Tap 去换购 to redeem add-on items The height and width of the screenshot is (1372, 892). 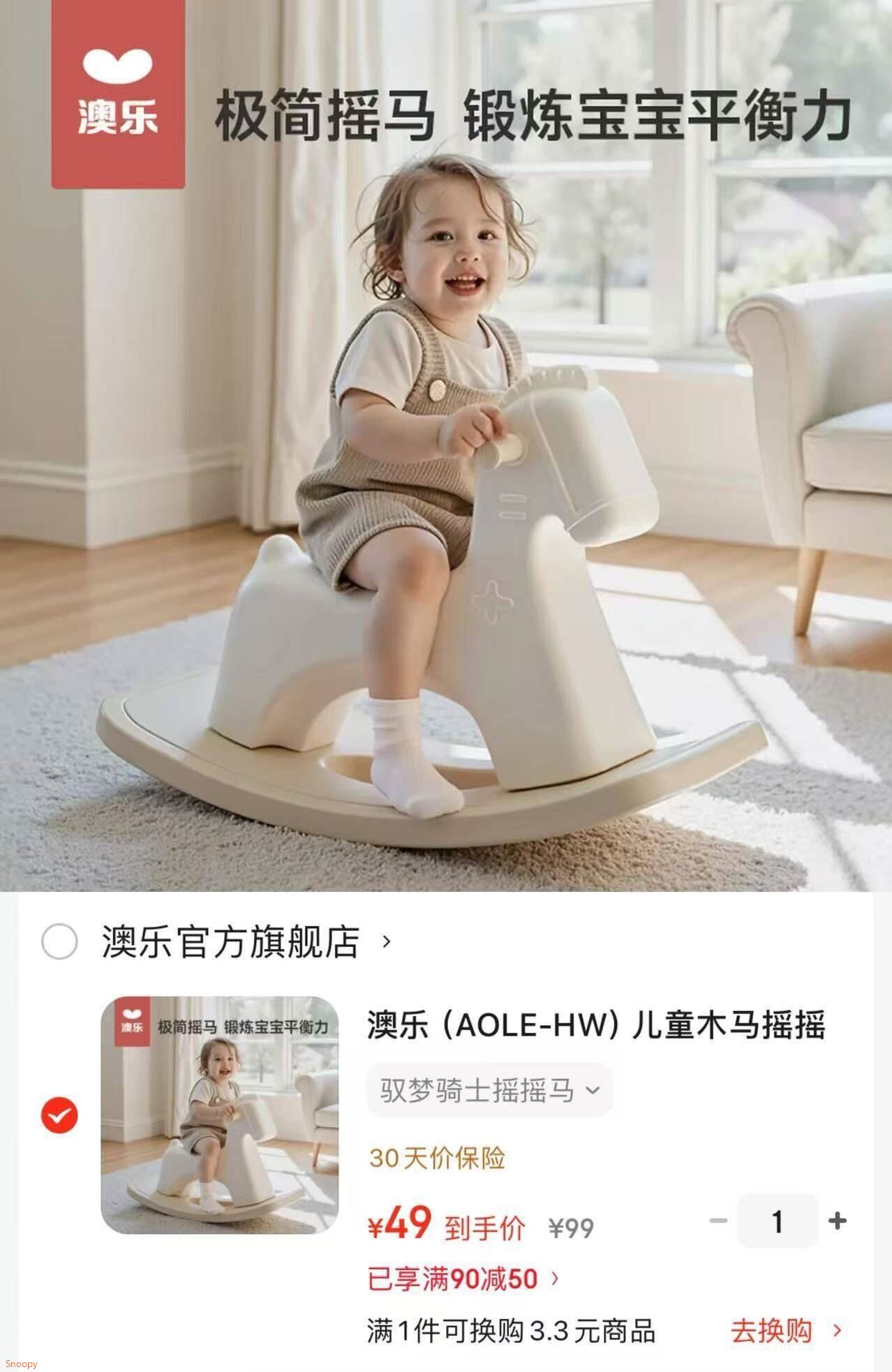click(785, 1332)
